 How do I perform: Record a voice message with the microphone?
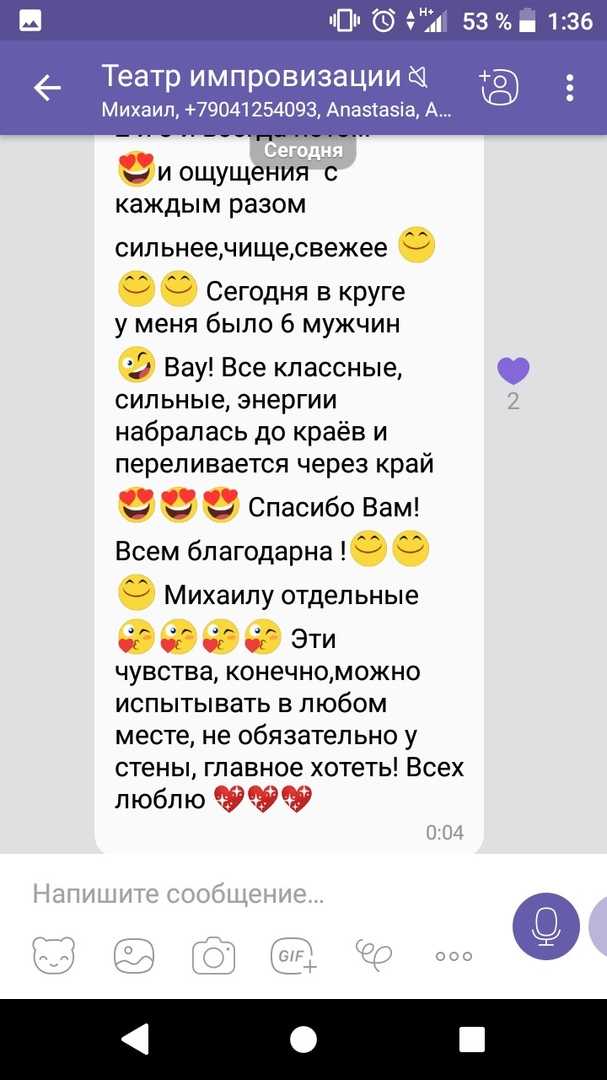pyautogui.click(x=546, y=926)
